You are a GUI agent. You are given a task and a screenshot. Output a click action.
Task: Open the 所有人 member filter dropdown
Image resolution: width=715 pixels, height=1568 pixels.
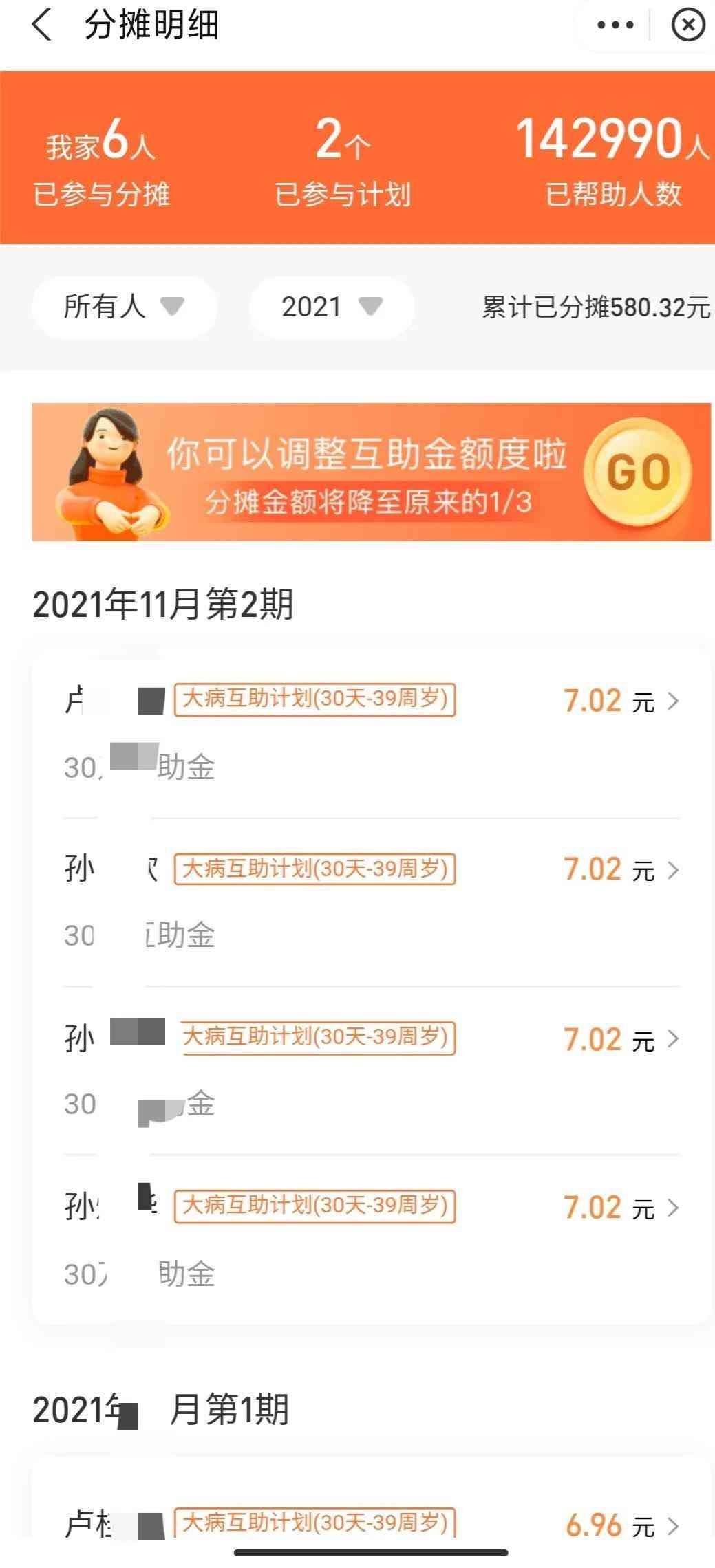point(124,307)
